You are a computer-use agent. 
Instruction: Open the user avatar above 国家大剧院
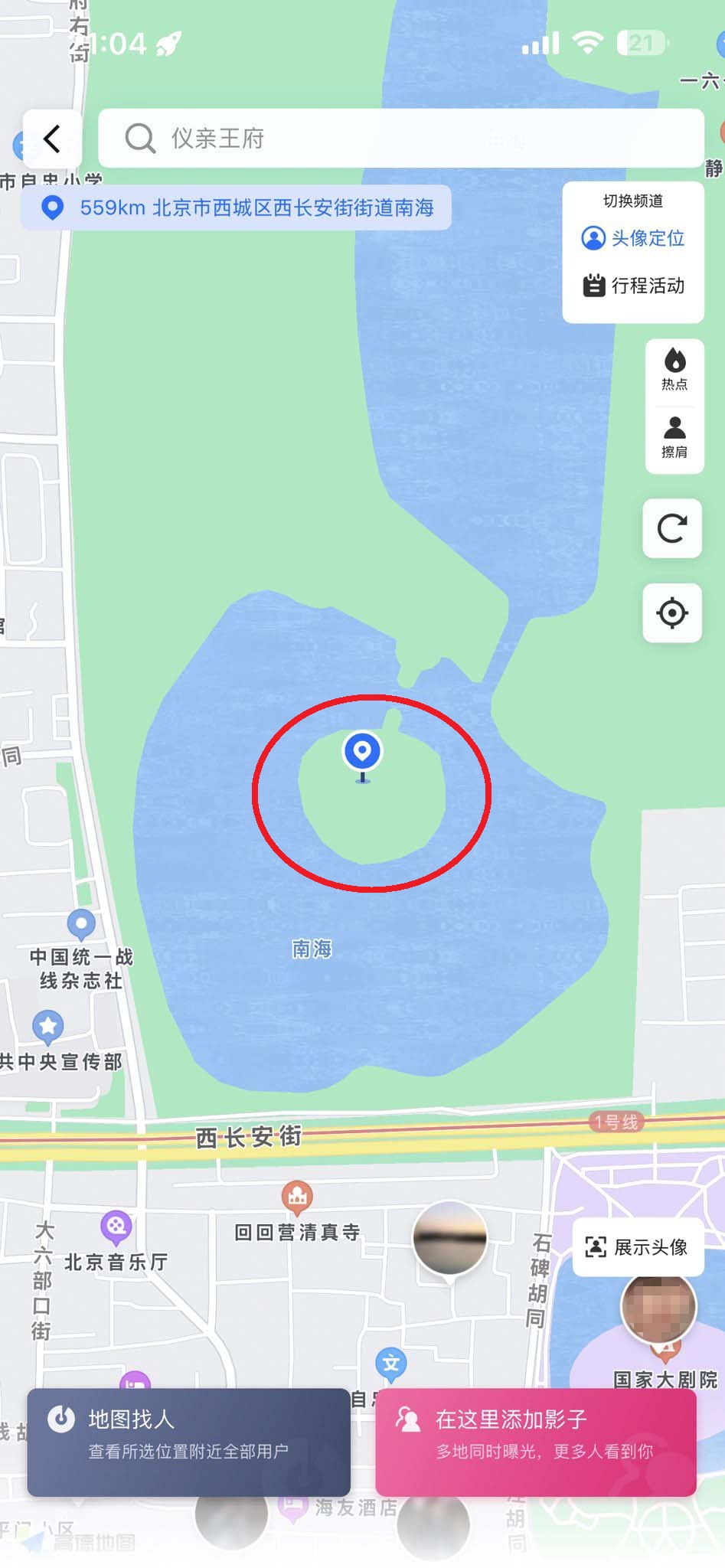point(658,1308)
